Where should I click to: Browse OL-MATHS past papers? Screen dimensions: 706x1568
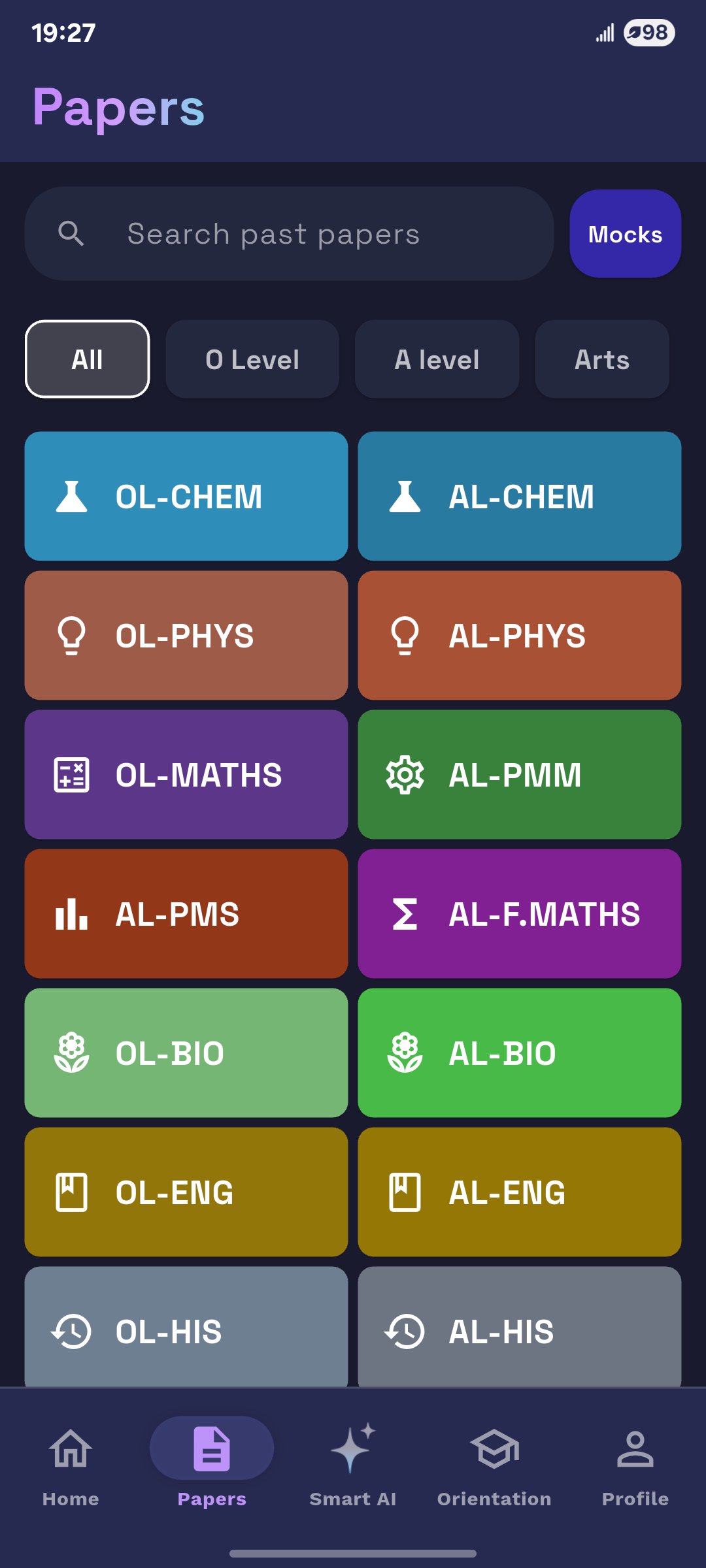(x=186, y=775)
